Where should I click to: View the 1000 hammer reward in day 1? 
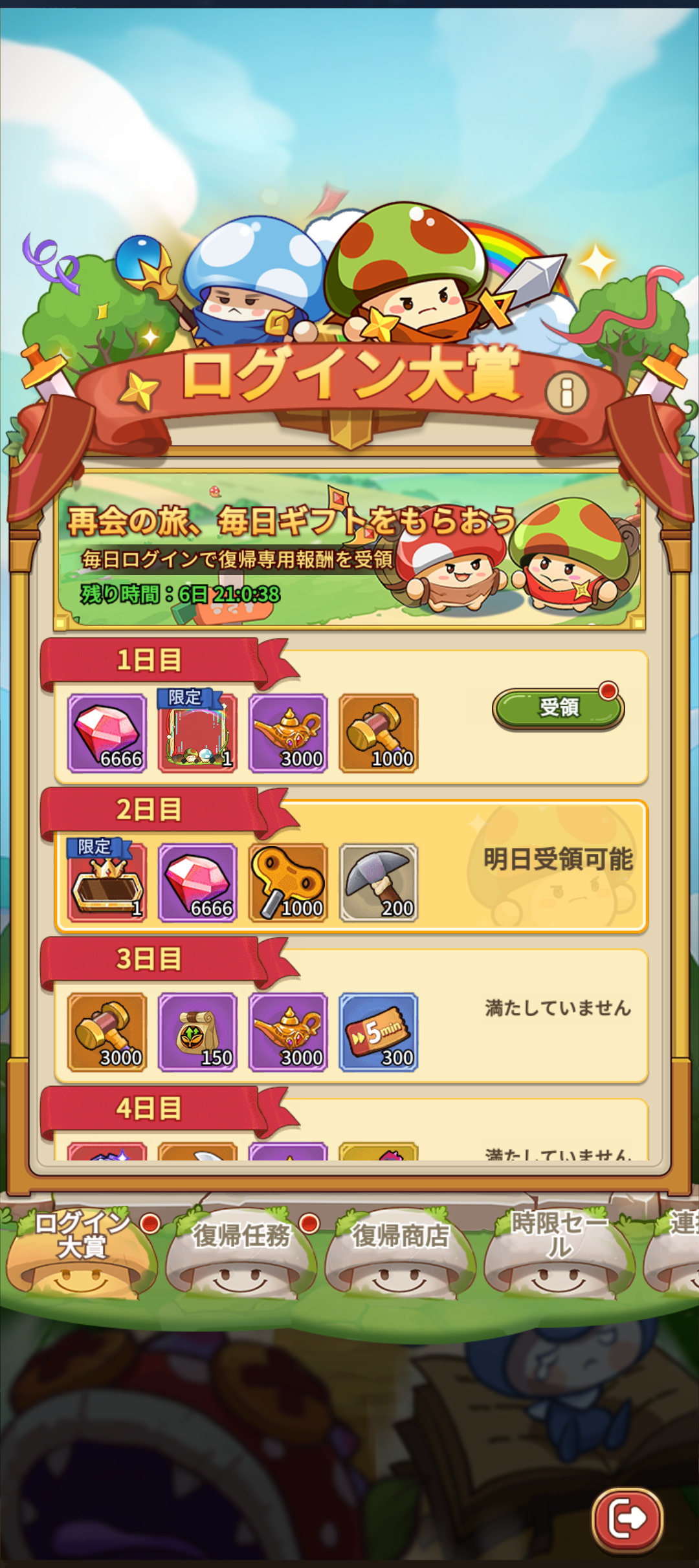[x=379, y=733]
